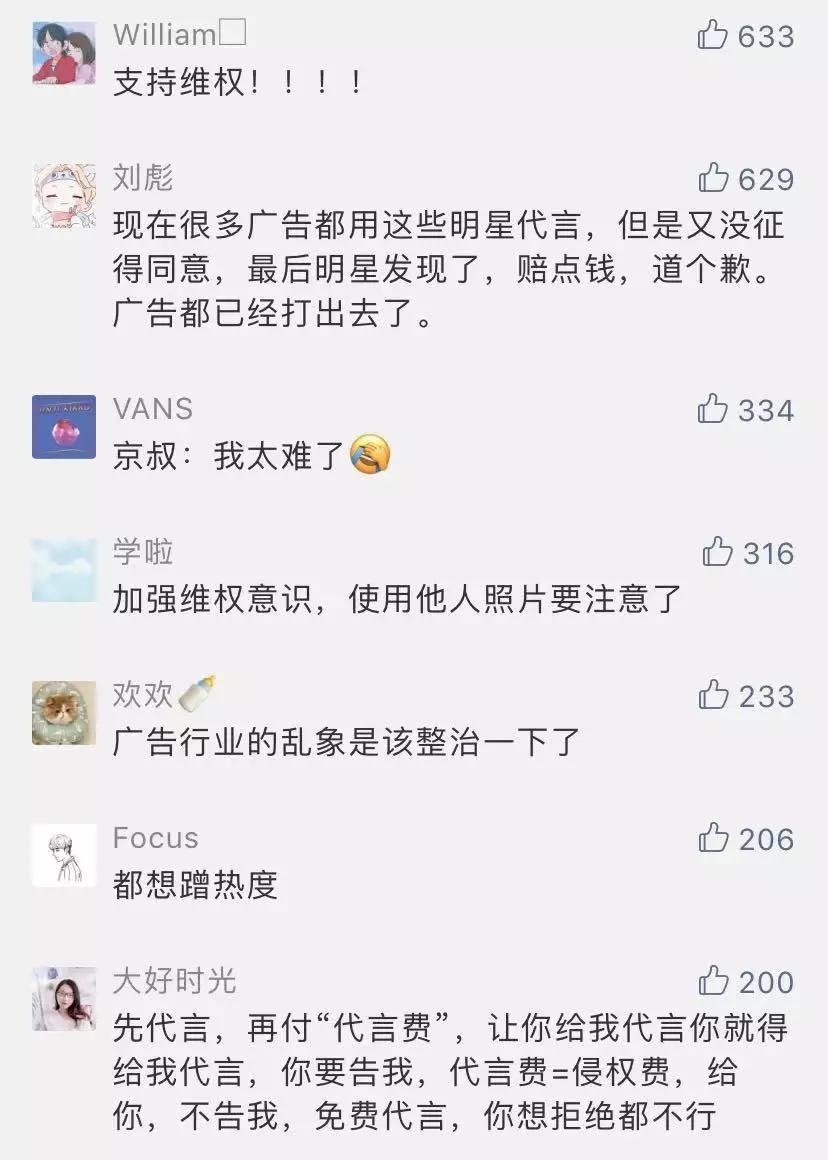The height and width of the screenshot is (1160, 828).
Task: Like 欢欢's comment about the advertising industry
Action: pos(716,691)
